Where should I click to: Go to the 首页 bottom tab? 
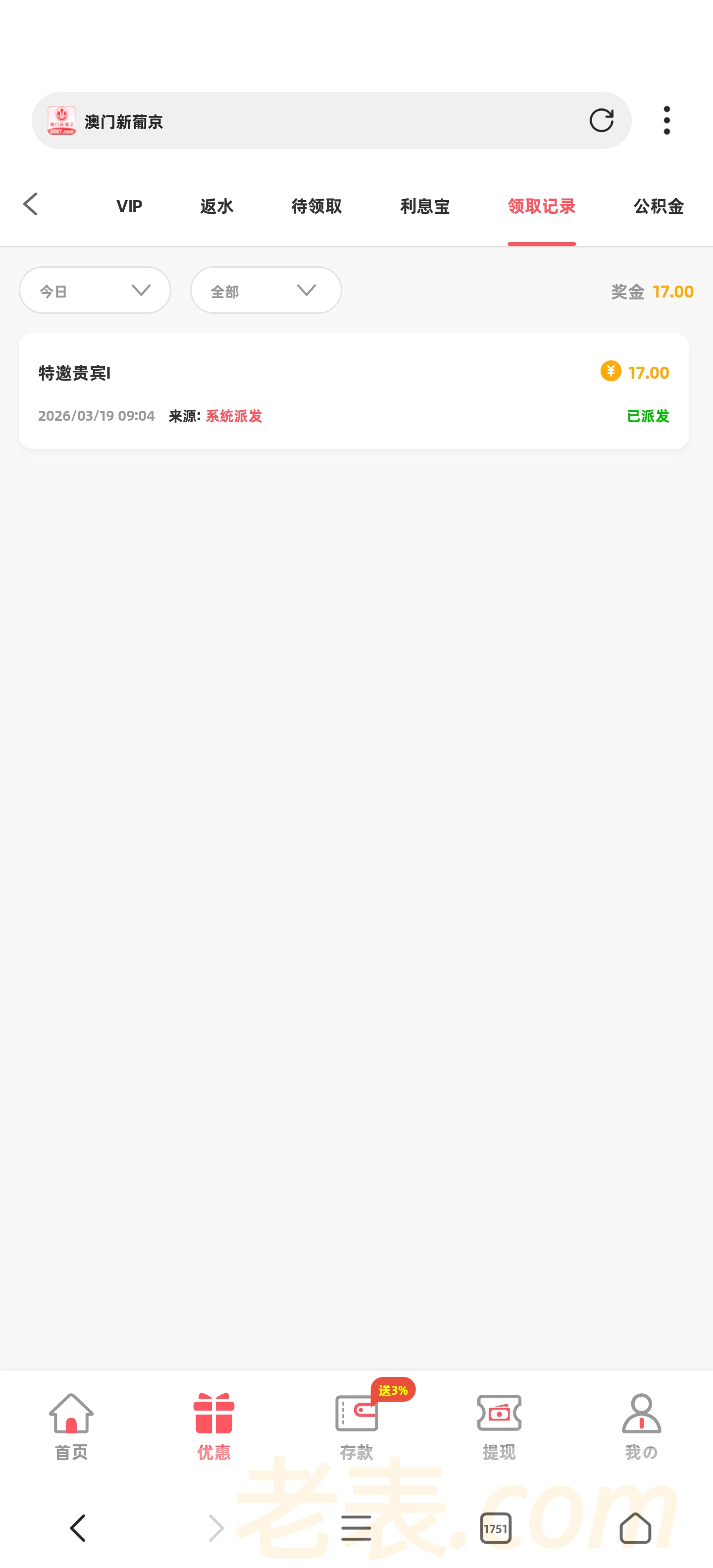[71, 1425]
